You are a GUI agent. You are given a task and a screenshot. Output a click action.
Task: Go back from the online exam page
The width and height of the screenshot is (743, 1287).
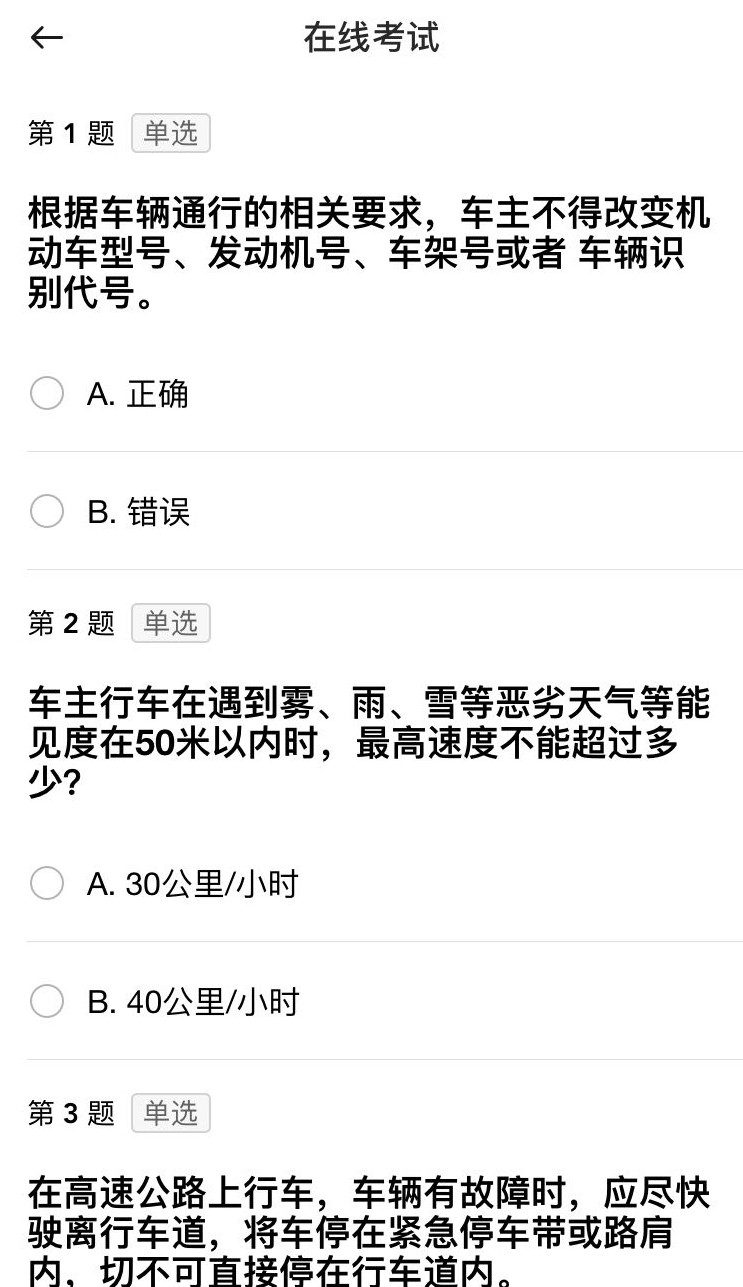tap(47, 38)
